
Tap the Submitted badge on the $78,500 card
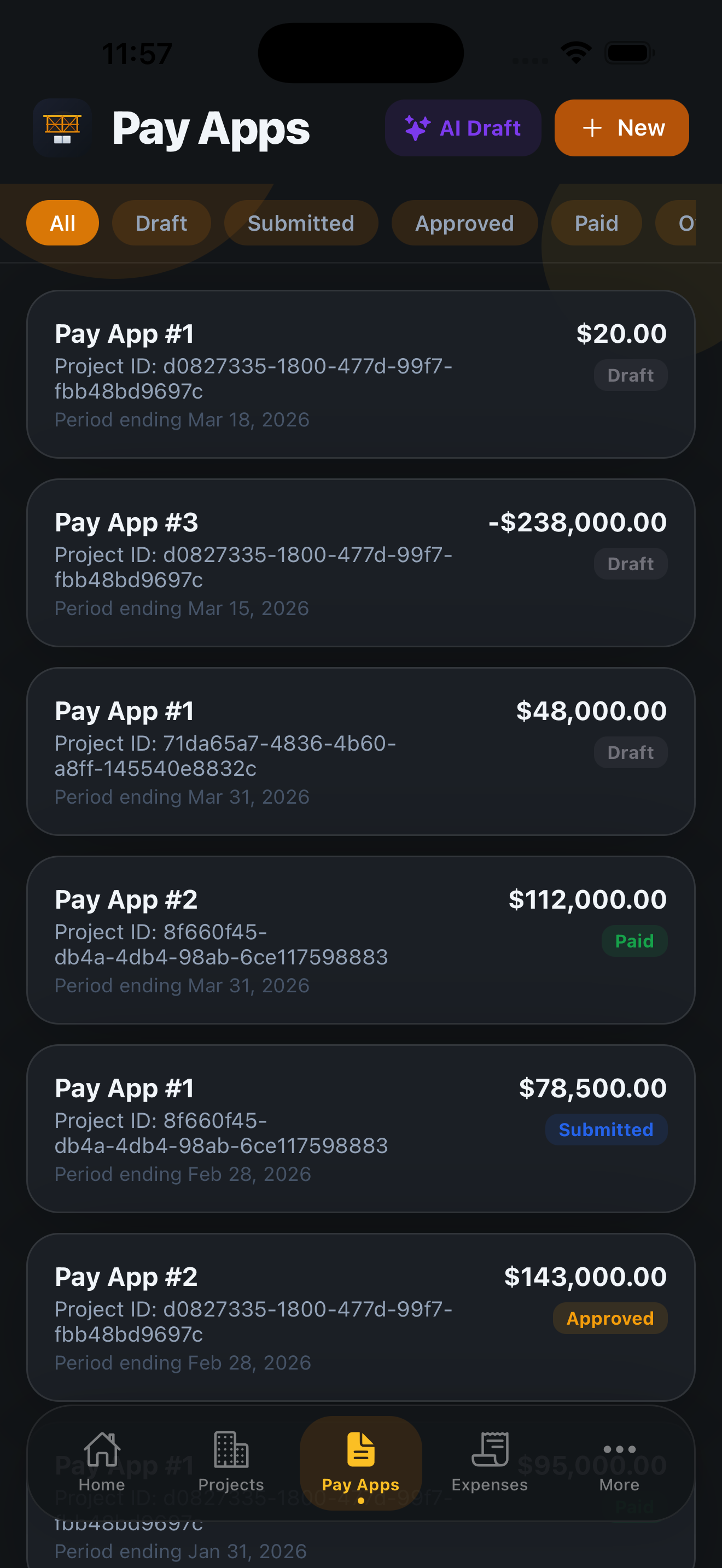point(605,1129)
